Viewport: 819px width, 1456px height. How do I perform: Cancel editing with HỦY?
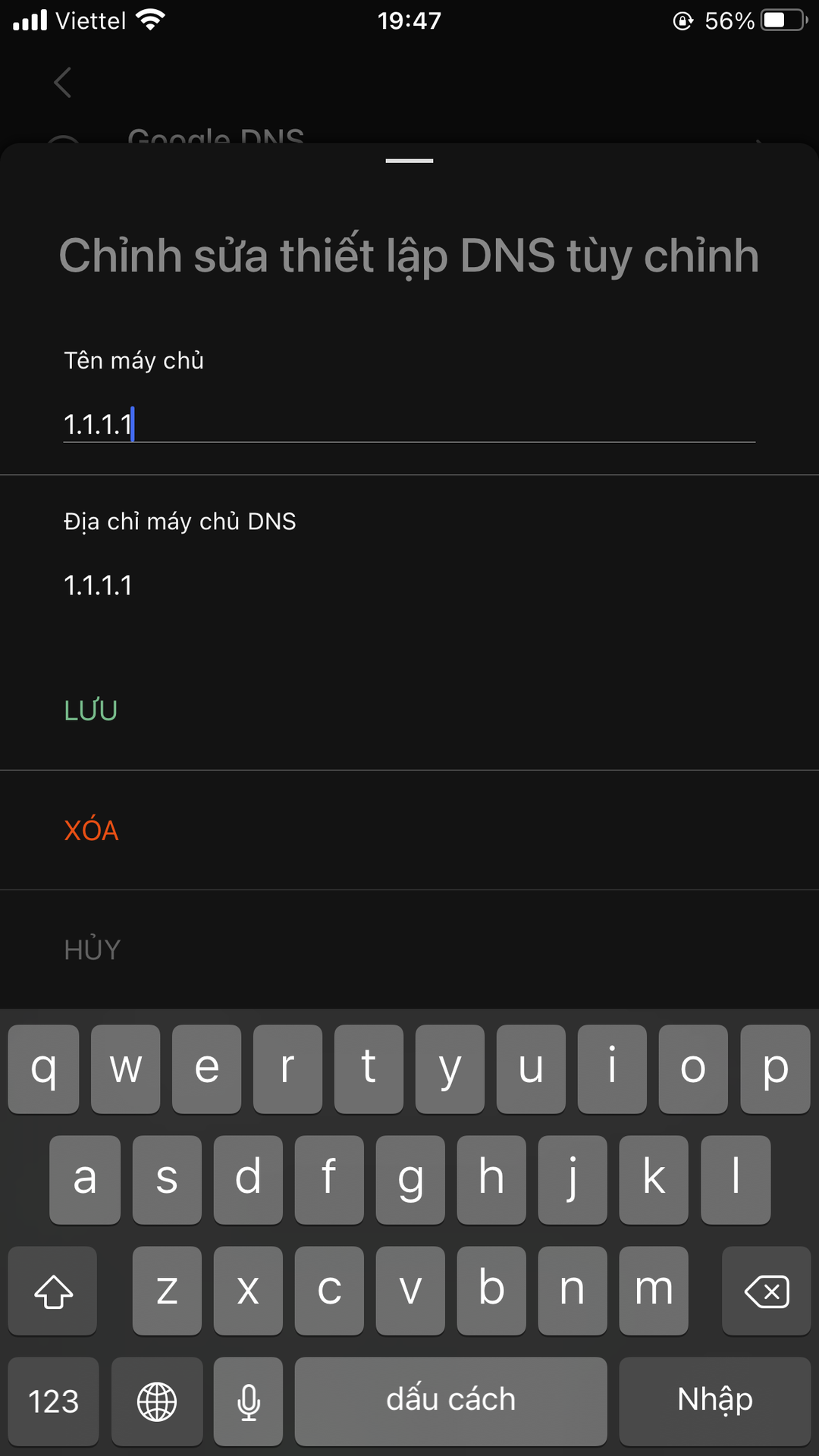[93, 949]
